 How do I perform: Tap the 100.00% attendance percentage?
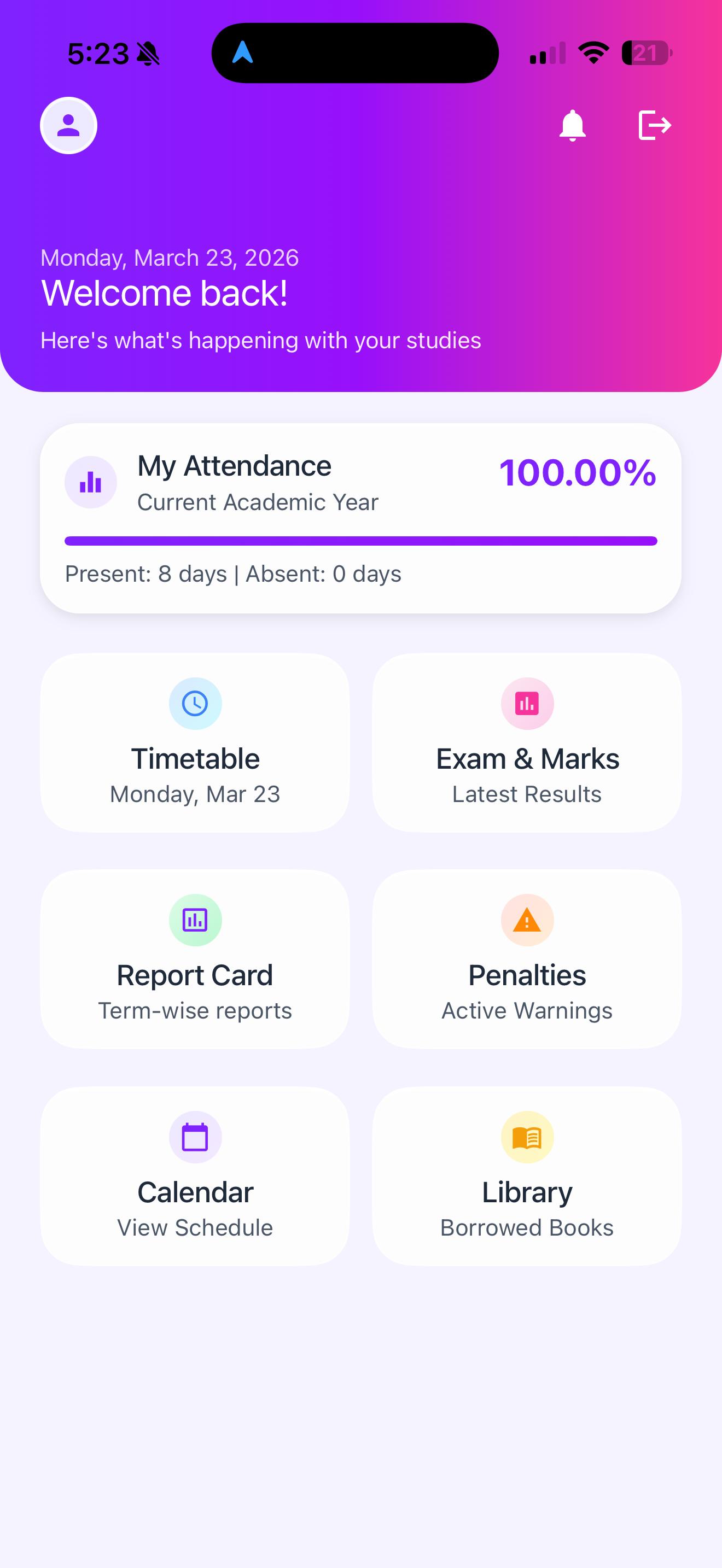pos(579,474)
